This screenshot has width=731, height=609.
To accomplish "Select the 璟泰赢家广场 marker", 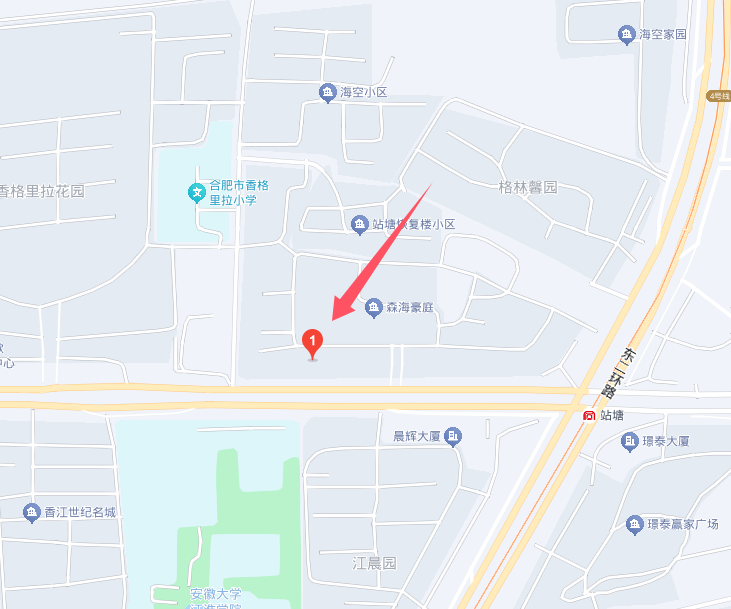I will (634, 524).
